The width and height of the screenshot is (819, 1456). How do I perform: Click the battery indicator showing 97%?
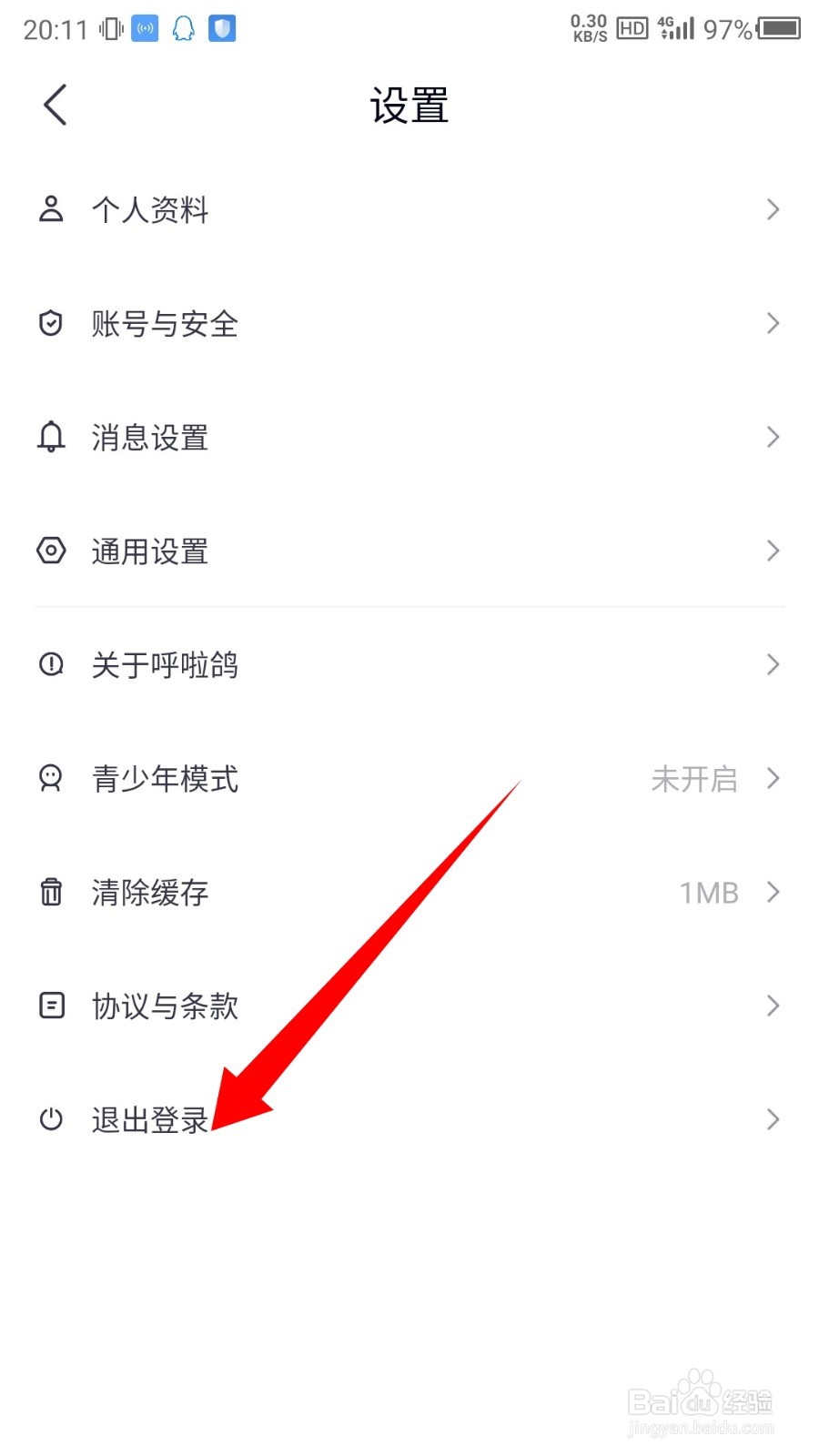point(778,28)
